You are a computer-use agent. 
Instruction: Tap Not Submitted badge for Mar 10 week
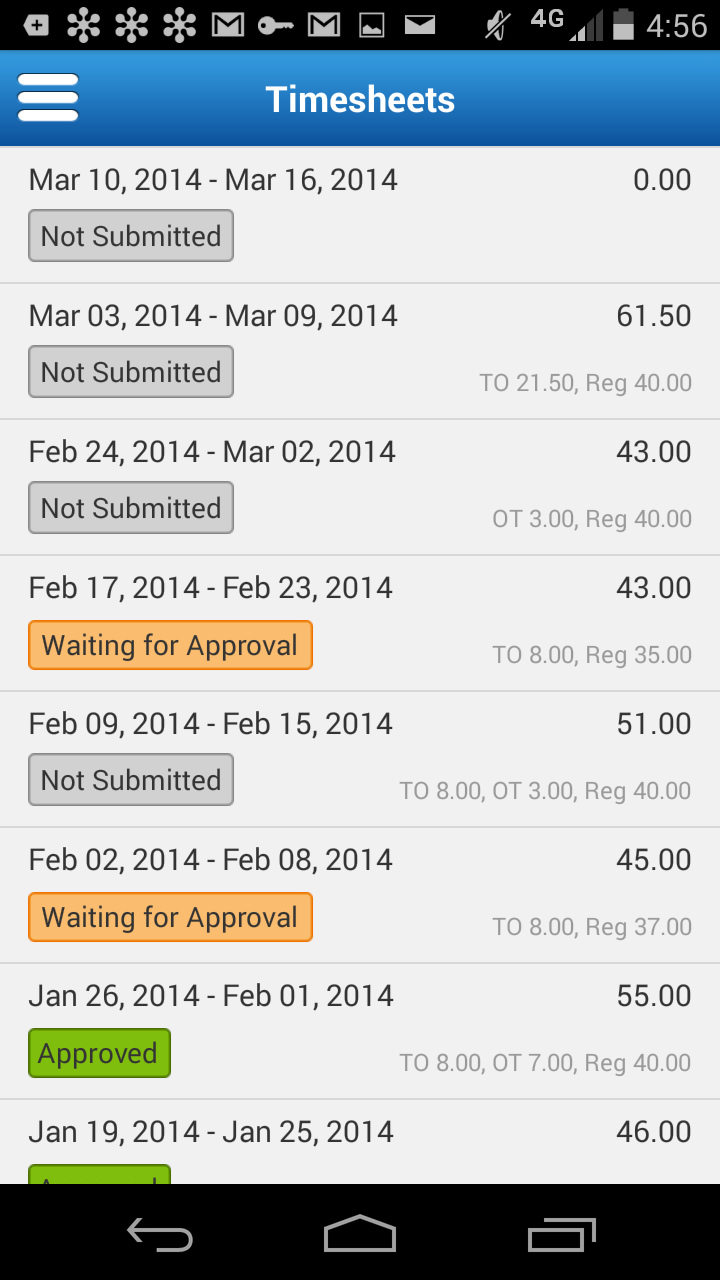(130, 236)
